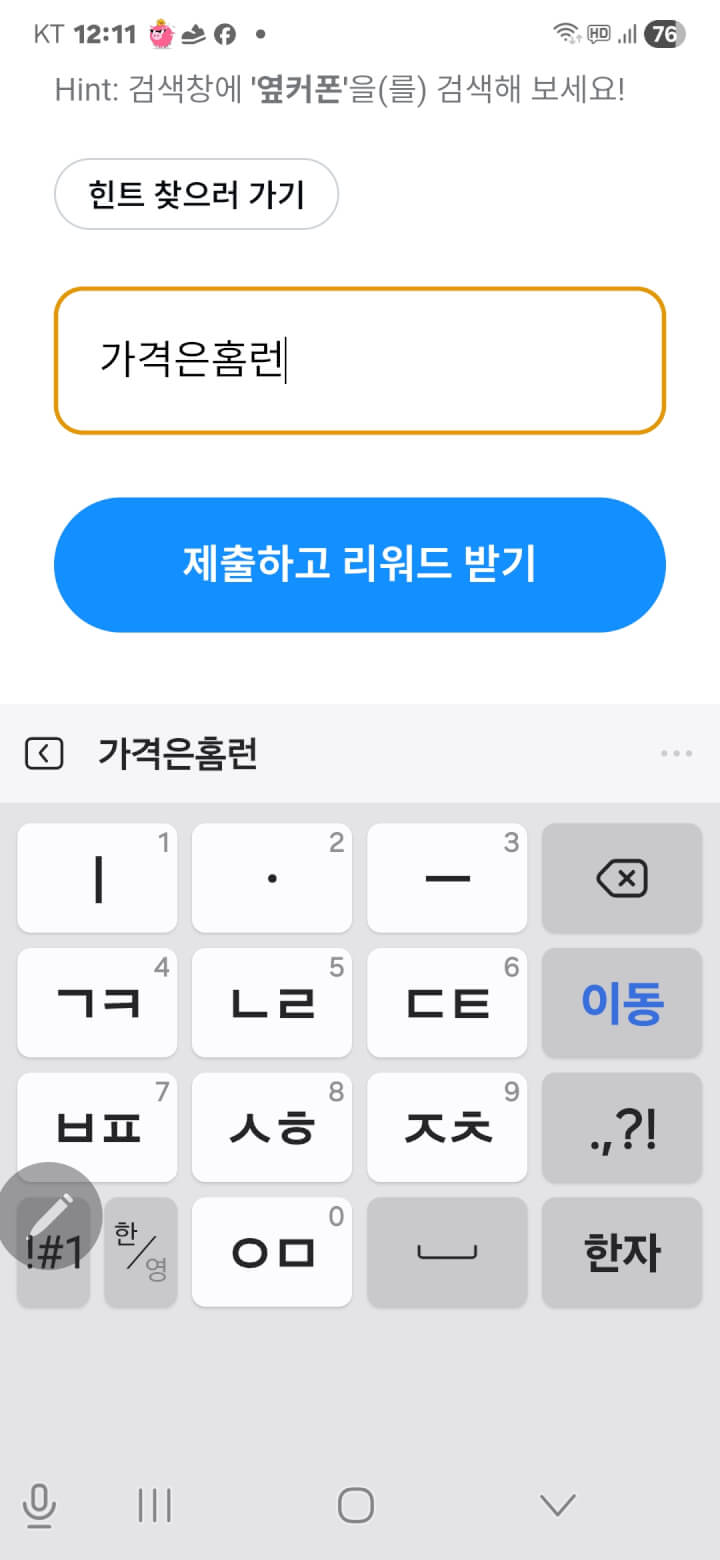The image size is (720, 1560).
Task: Tap the punctuation .,?! key
Action: (621, 1128)
